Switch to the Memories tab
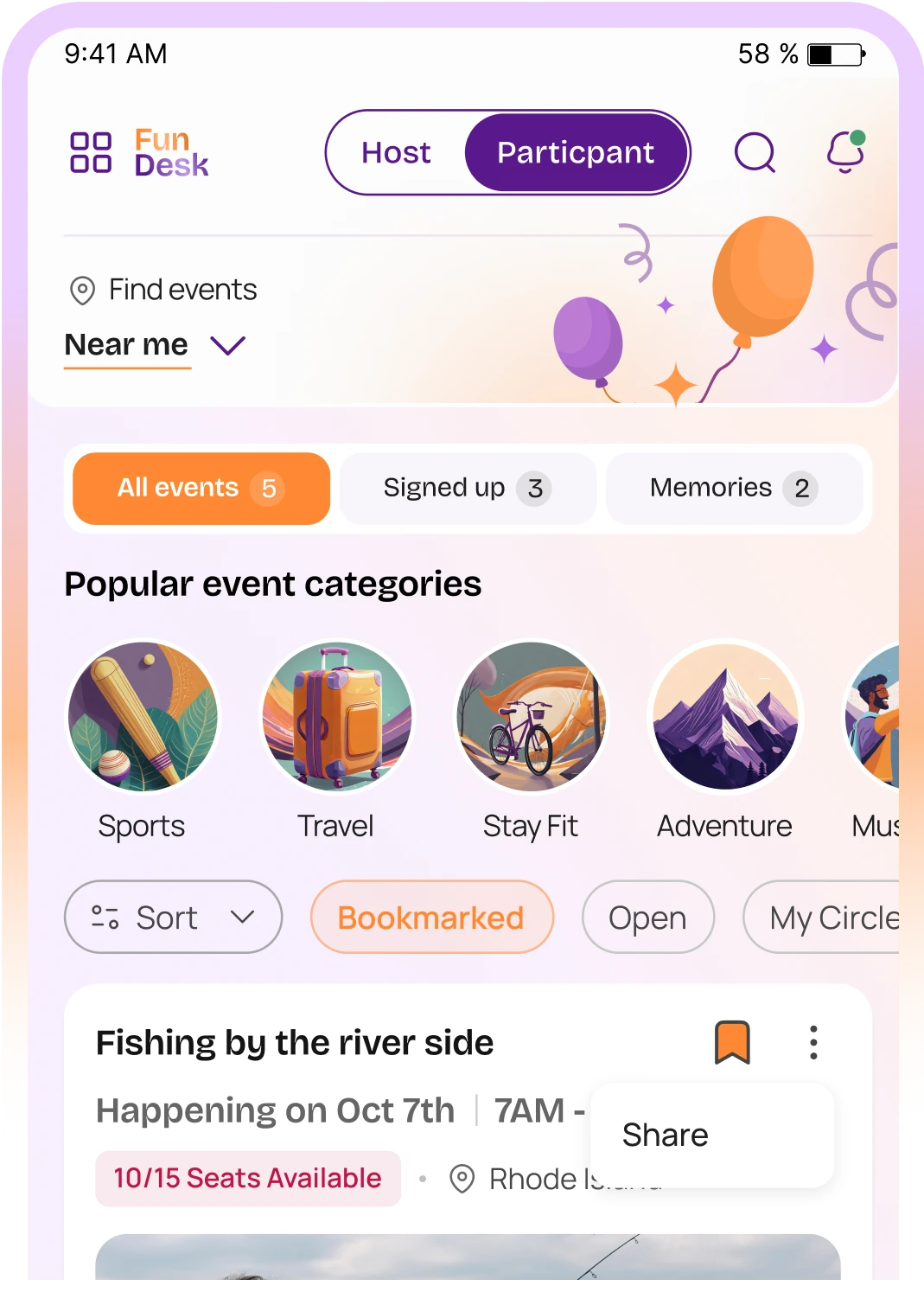The height and width of the screenshot is (1305, 924). [x=734, y=488]
